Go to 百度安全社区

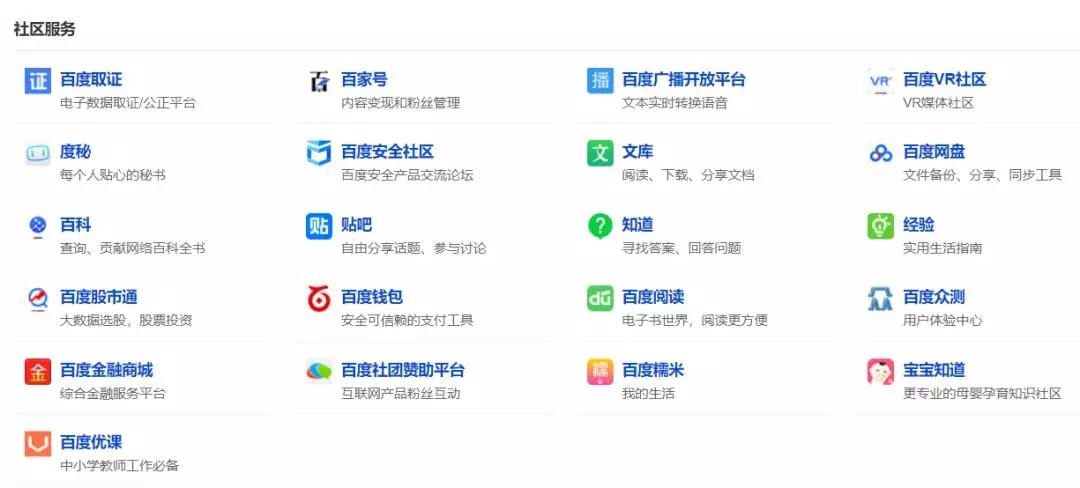387,152
